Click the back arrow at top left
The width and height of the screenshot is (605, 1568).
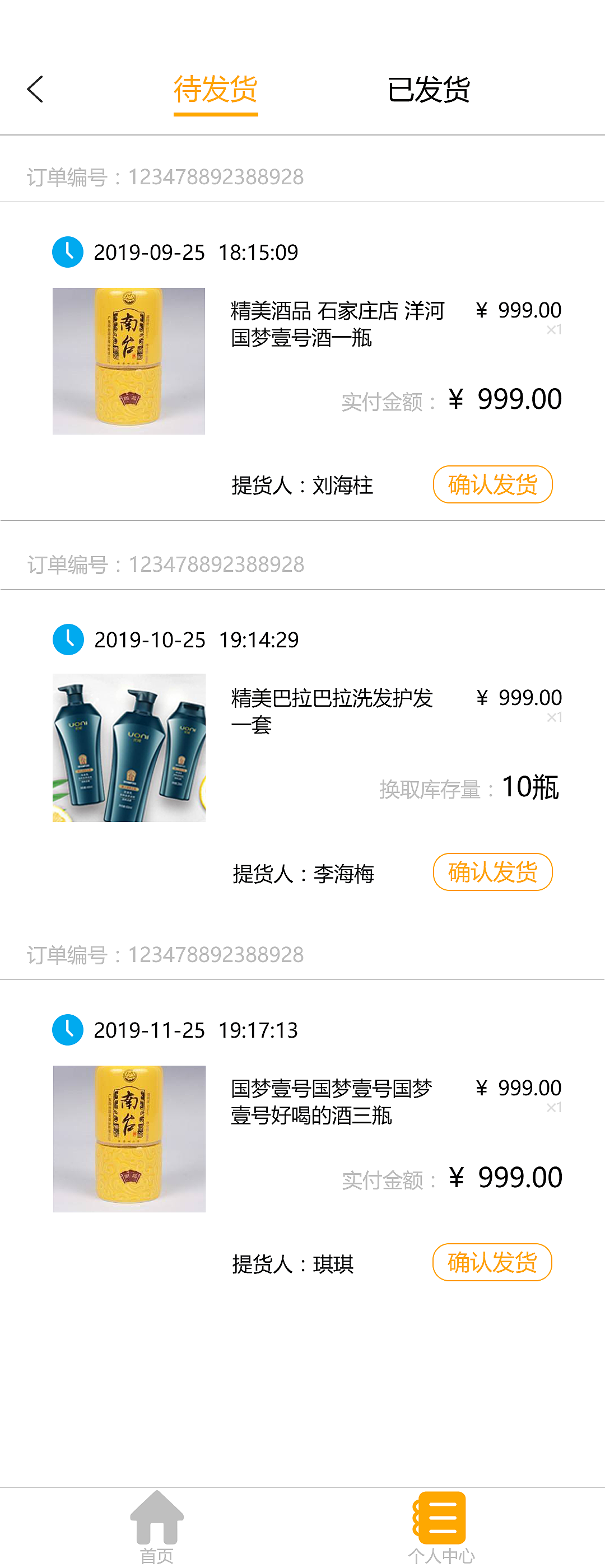[35, 89]
